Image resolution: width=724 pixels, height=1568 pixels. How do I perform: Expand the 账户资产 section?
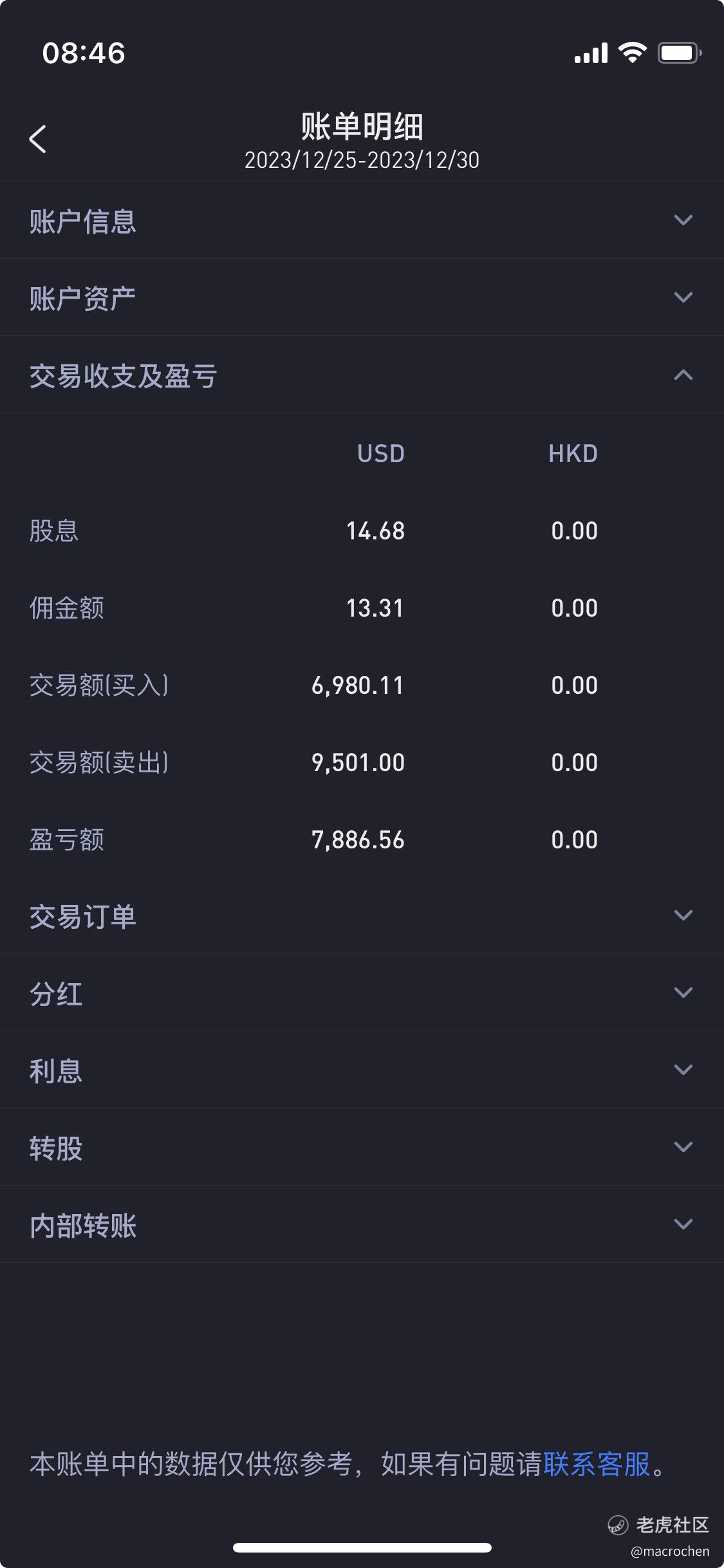click(362, 298)
